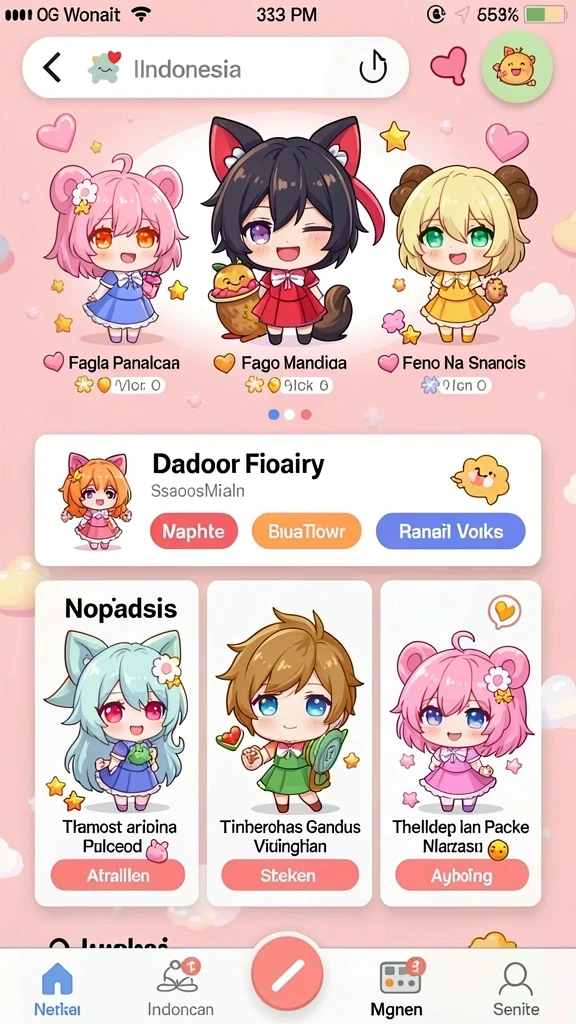
Task: Tap the Ranail Voiks button
Action: [x=451, y=531]
